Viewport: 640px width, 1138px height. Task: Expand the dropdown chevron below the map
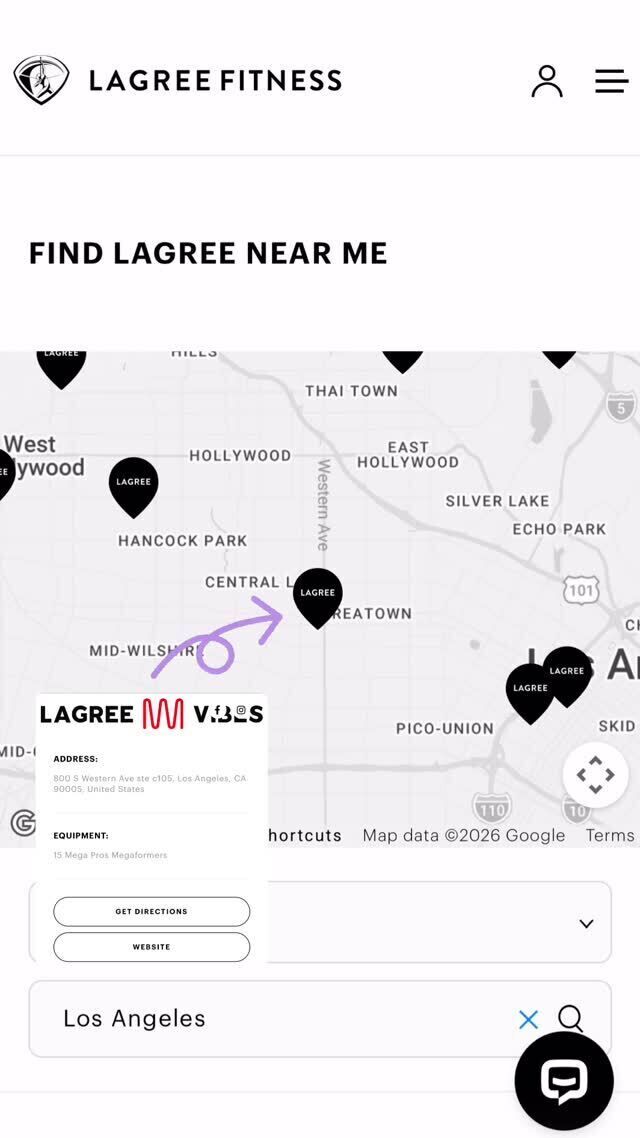587,923
